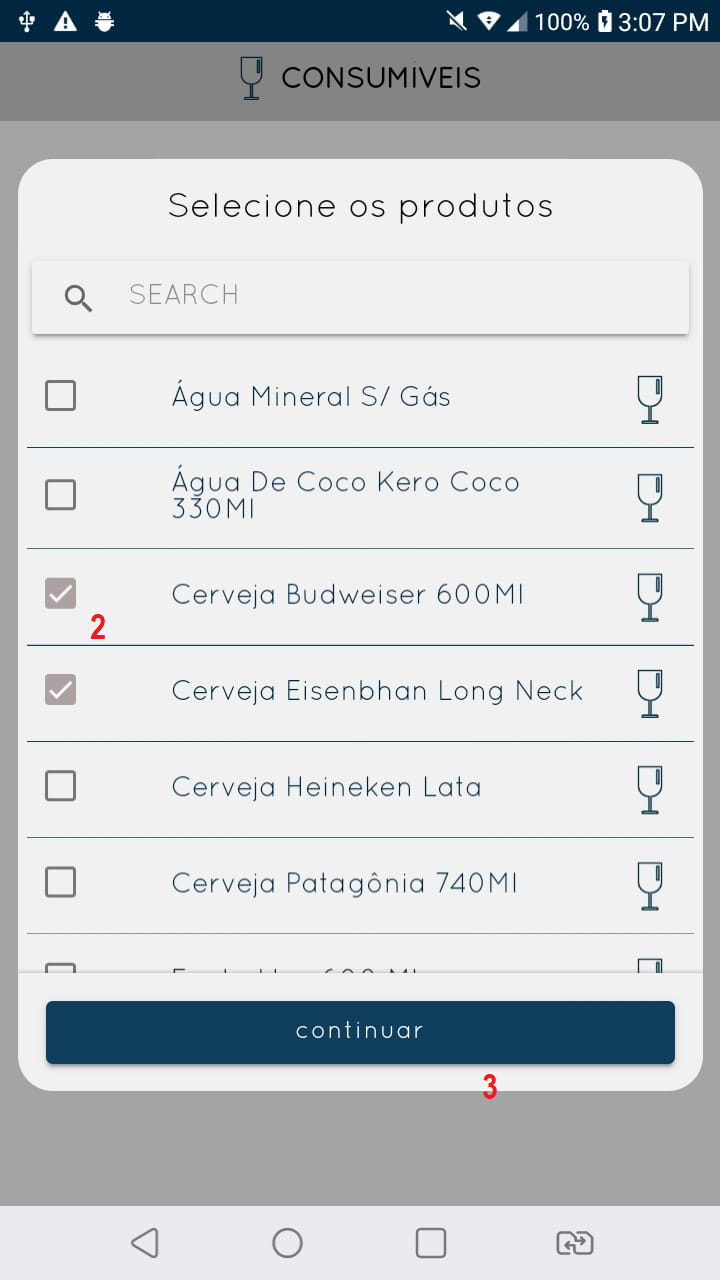Tap the screen overlay link icon in navigation bar
The image size is (720, 1280).
click(x=573, y=1242)
